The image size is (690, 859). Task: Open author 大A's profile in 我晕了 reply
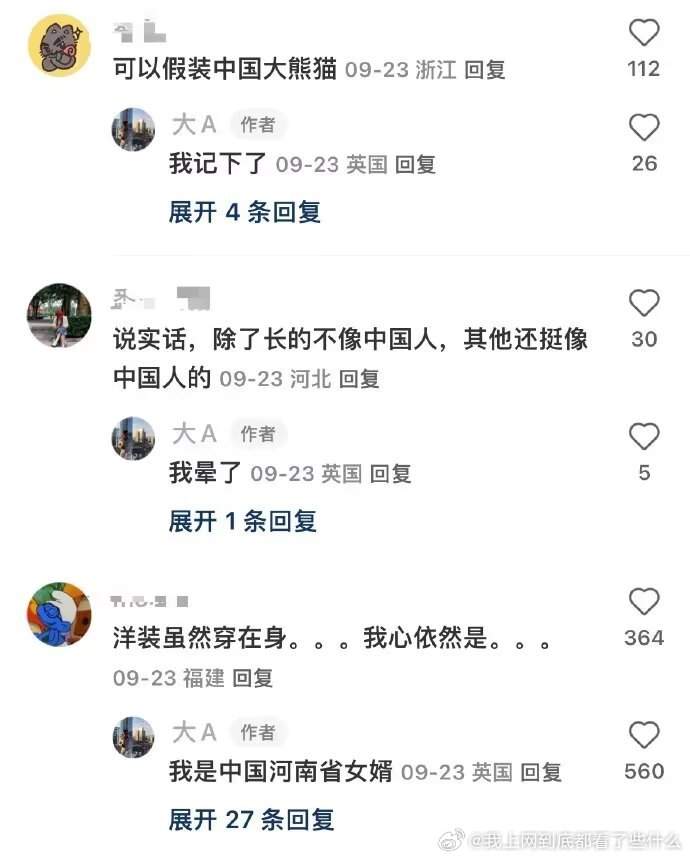coord(133,437)
